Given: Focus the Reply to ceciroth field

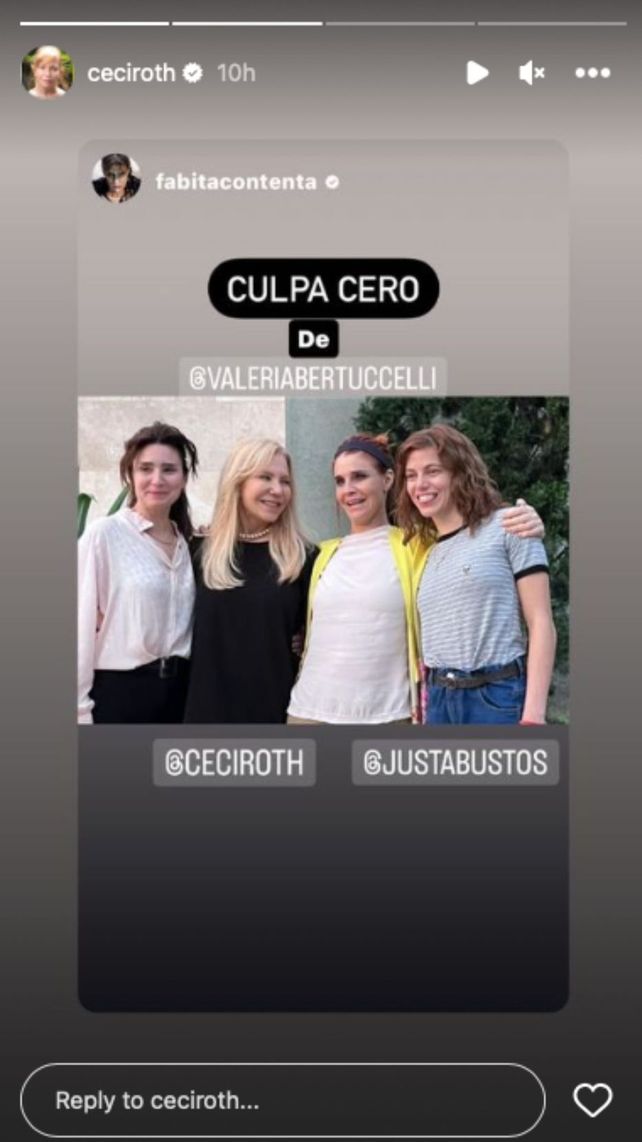Looking at the screenshot, I should click(x=282, y=1100).
